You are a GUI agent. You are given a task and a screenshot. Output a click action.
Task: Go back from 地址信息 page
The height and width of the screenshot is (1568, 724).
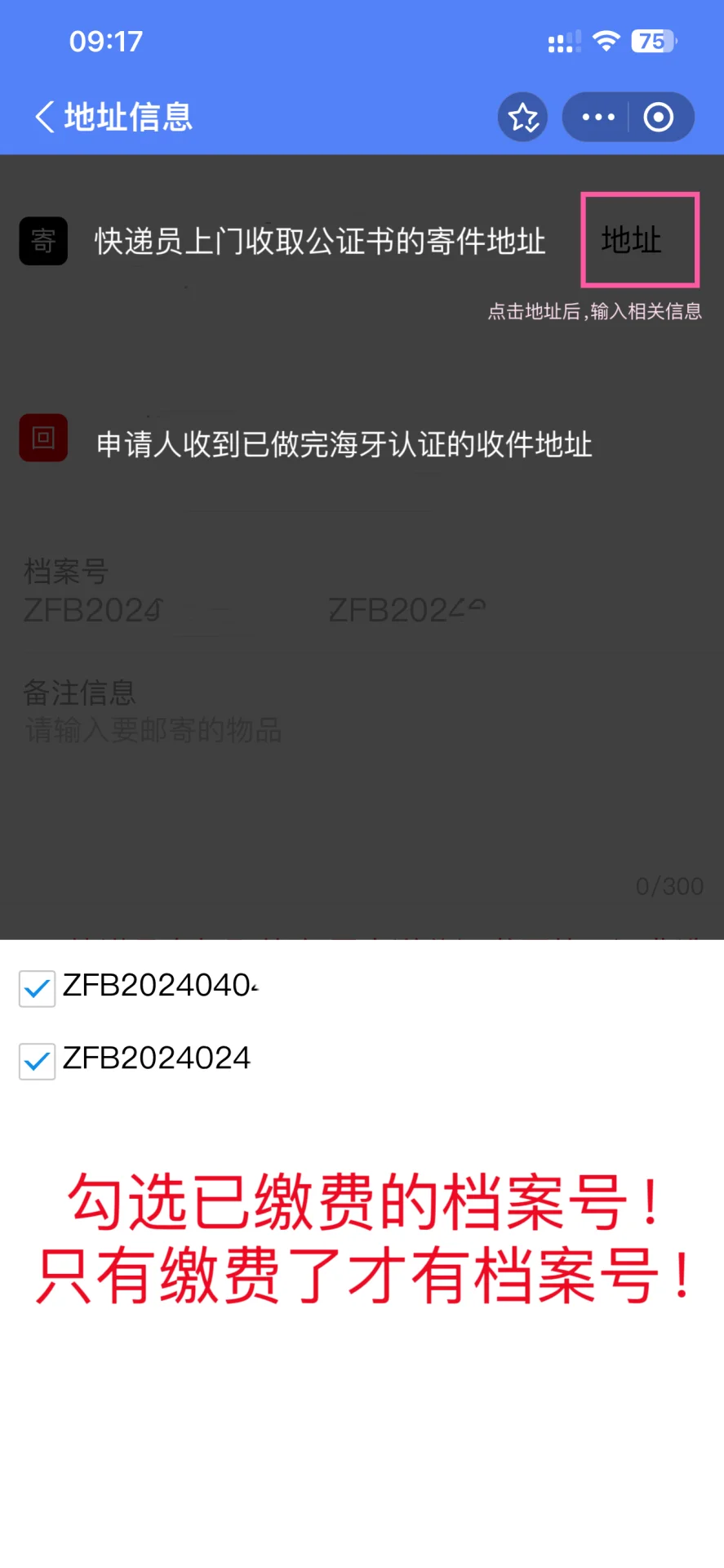coord(45,117)
